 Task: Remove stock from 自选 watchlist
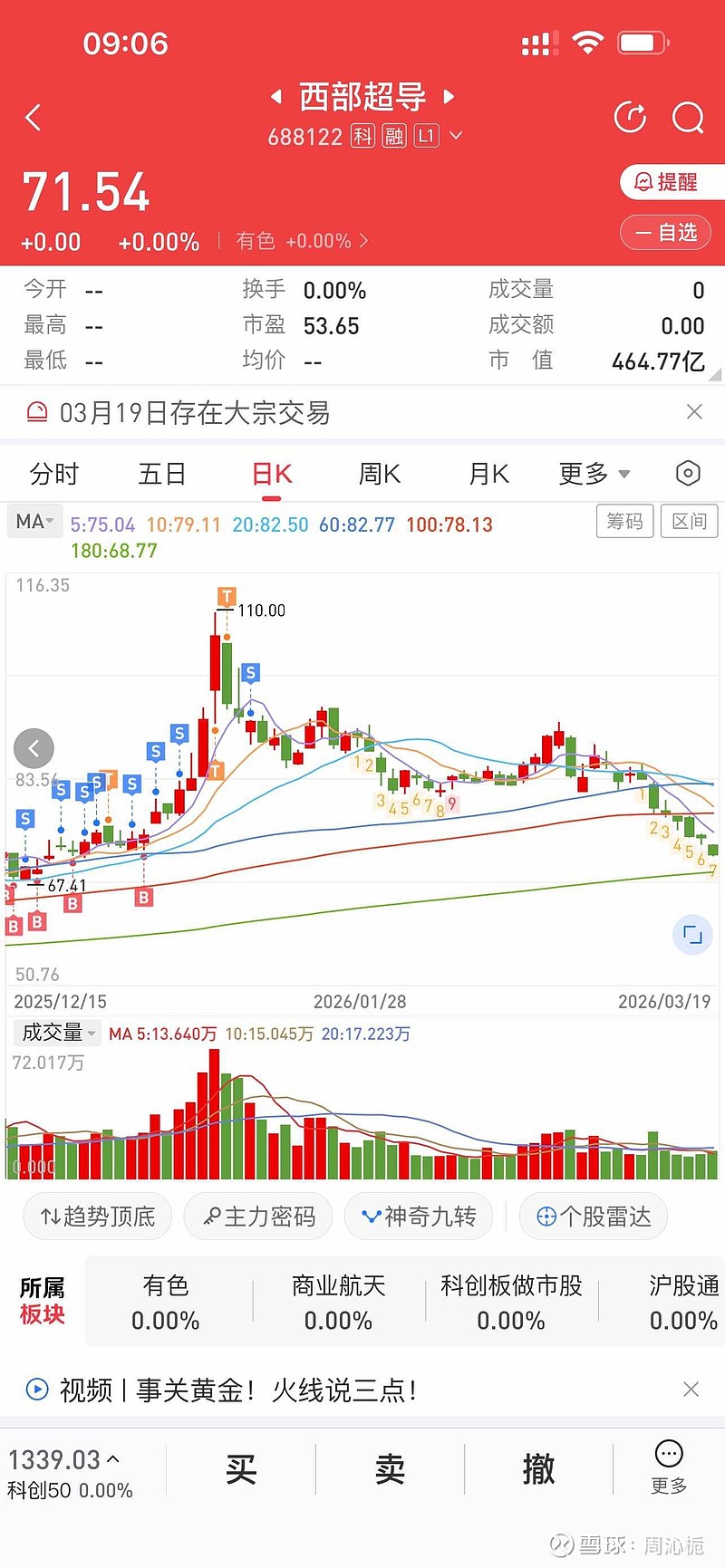tap(667, 233)
